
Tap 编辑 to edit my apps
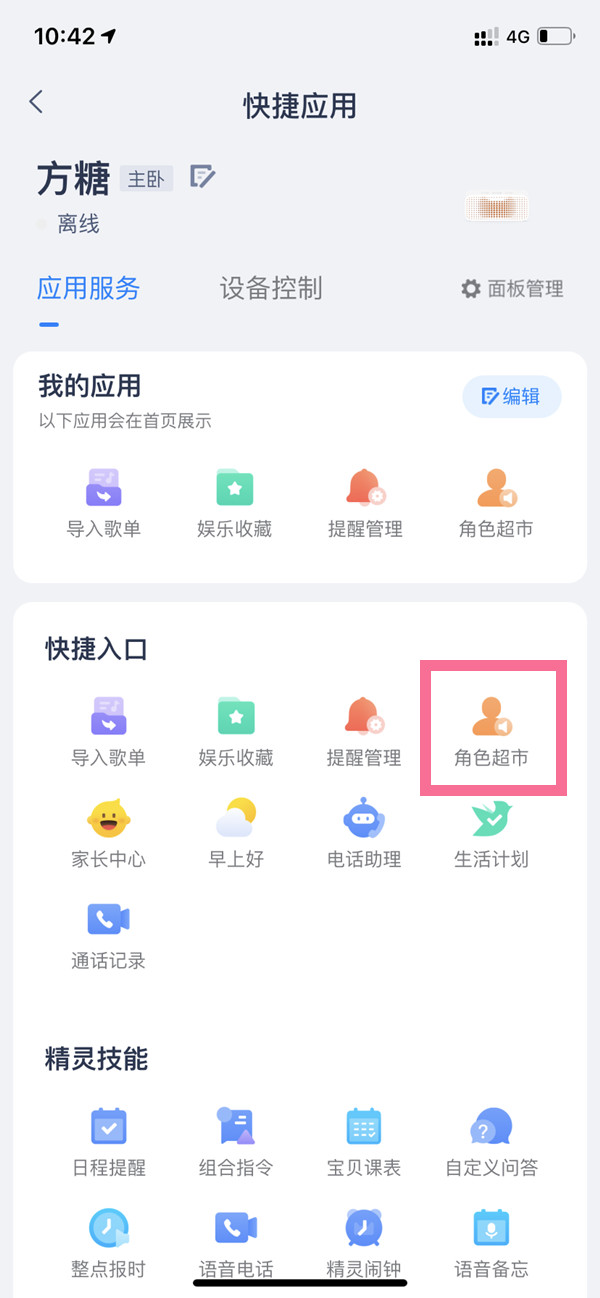511,397
